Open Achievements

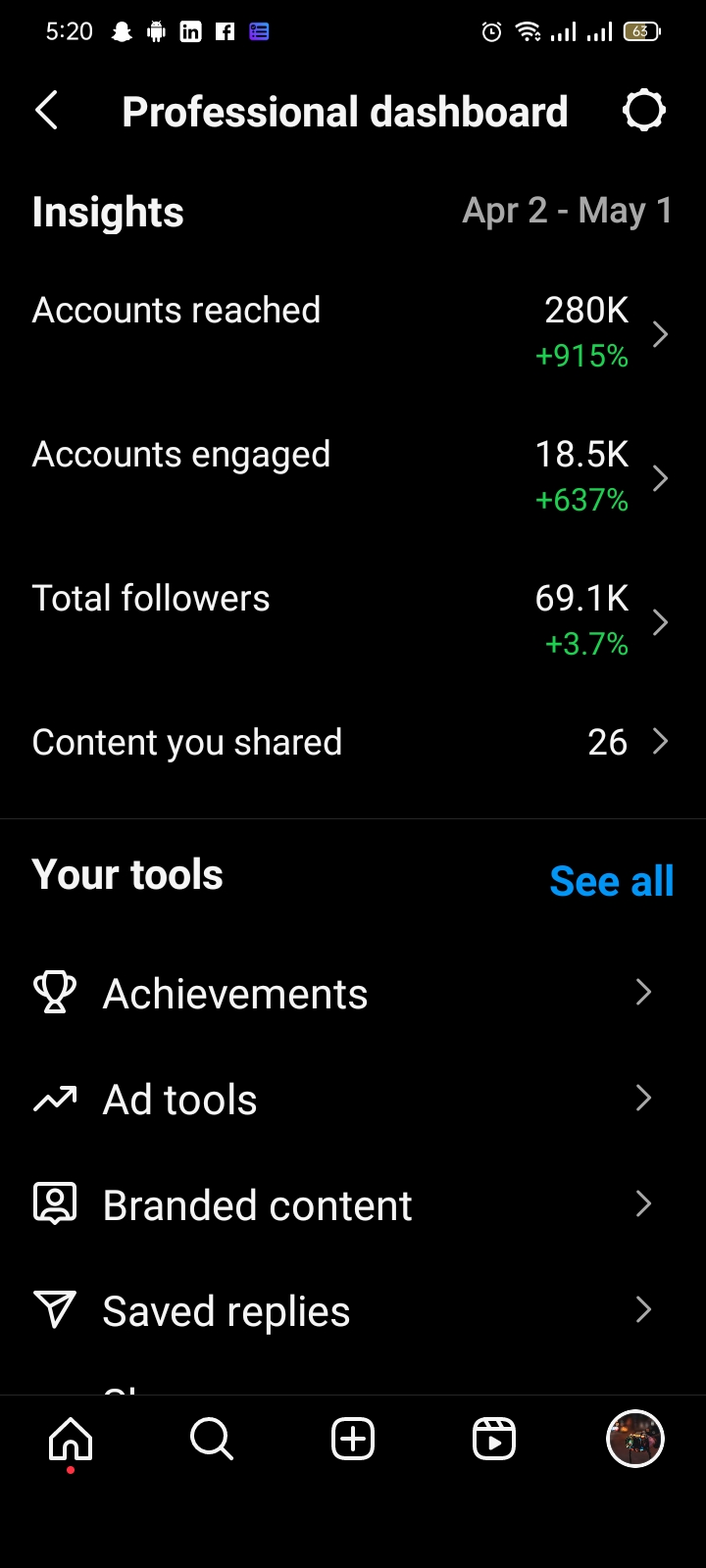353,994
